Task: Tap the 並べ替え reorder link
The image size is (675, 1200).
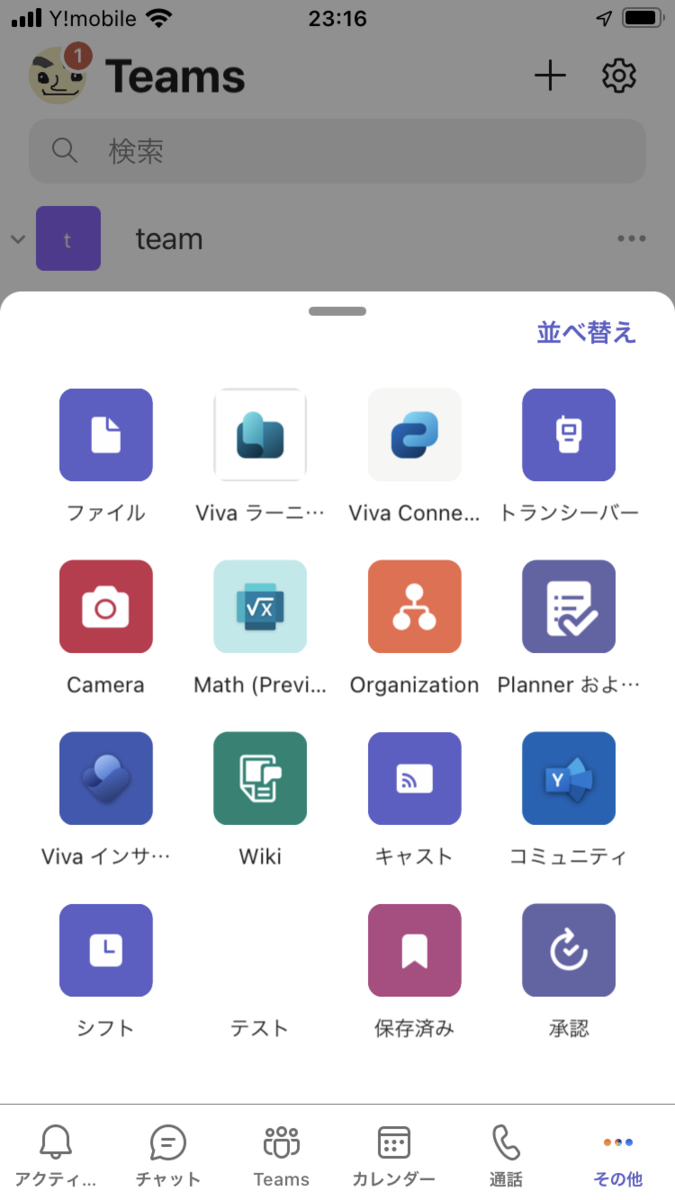Action: (586, 333)
